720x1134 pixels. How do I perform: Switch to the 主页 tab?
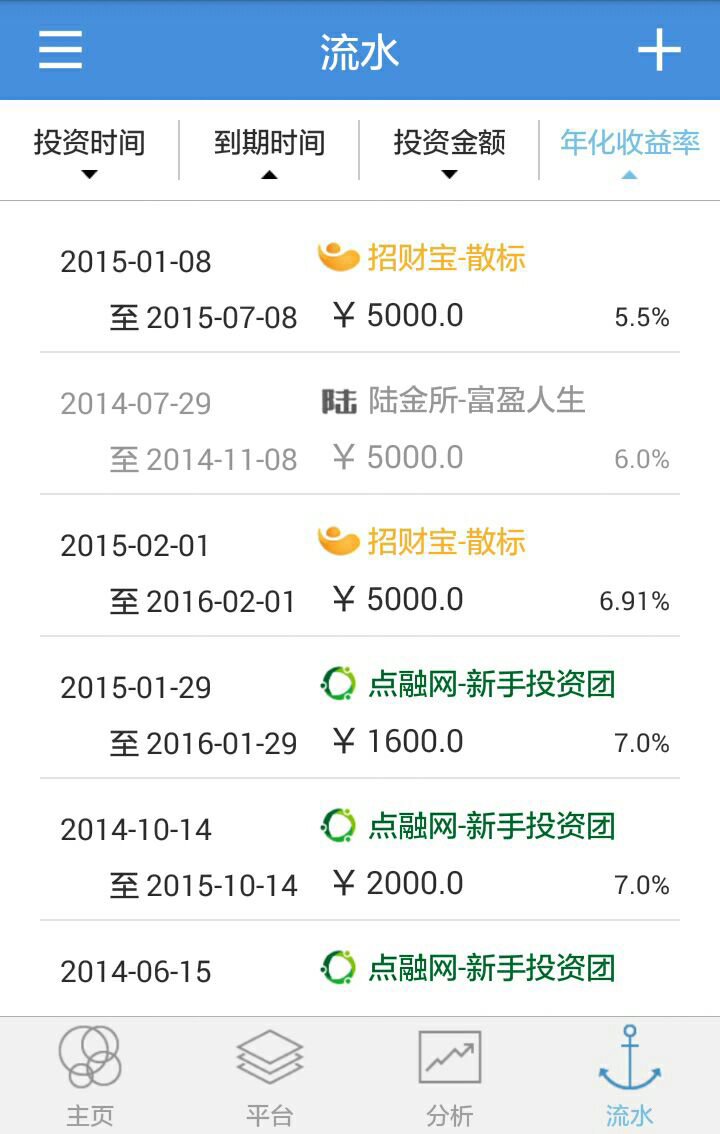pos(90,1076)
